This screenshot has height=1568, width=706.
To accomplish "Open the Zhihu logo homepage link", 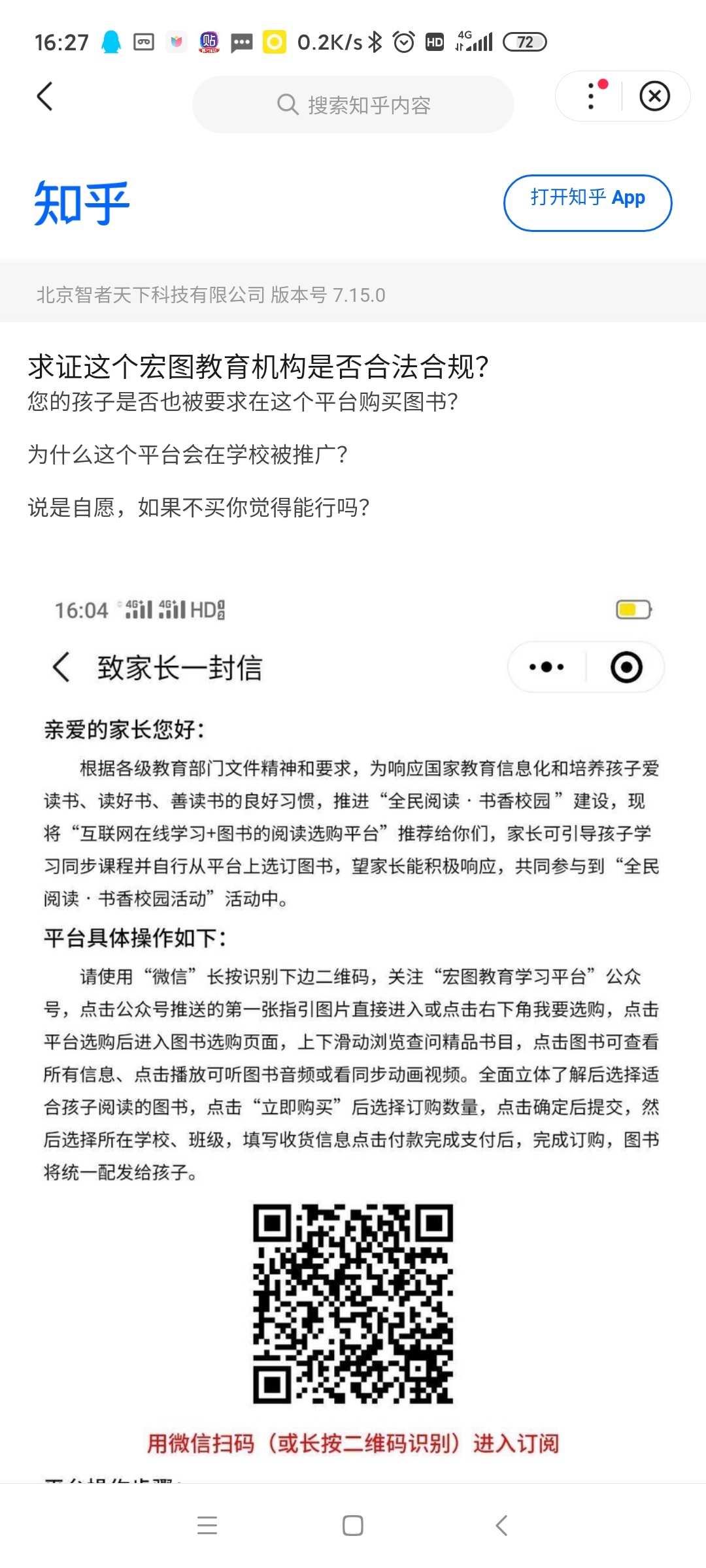I will [x=82, y=203].
